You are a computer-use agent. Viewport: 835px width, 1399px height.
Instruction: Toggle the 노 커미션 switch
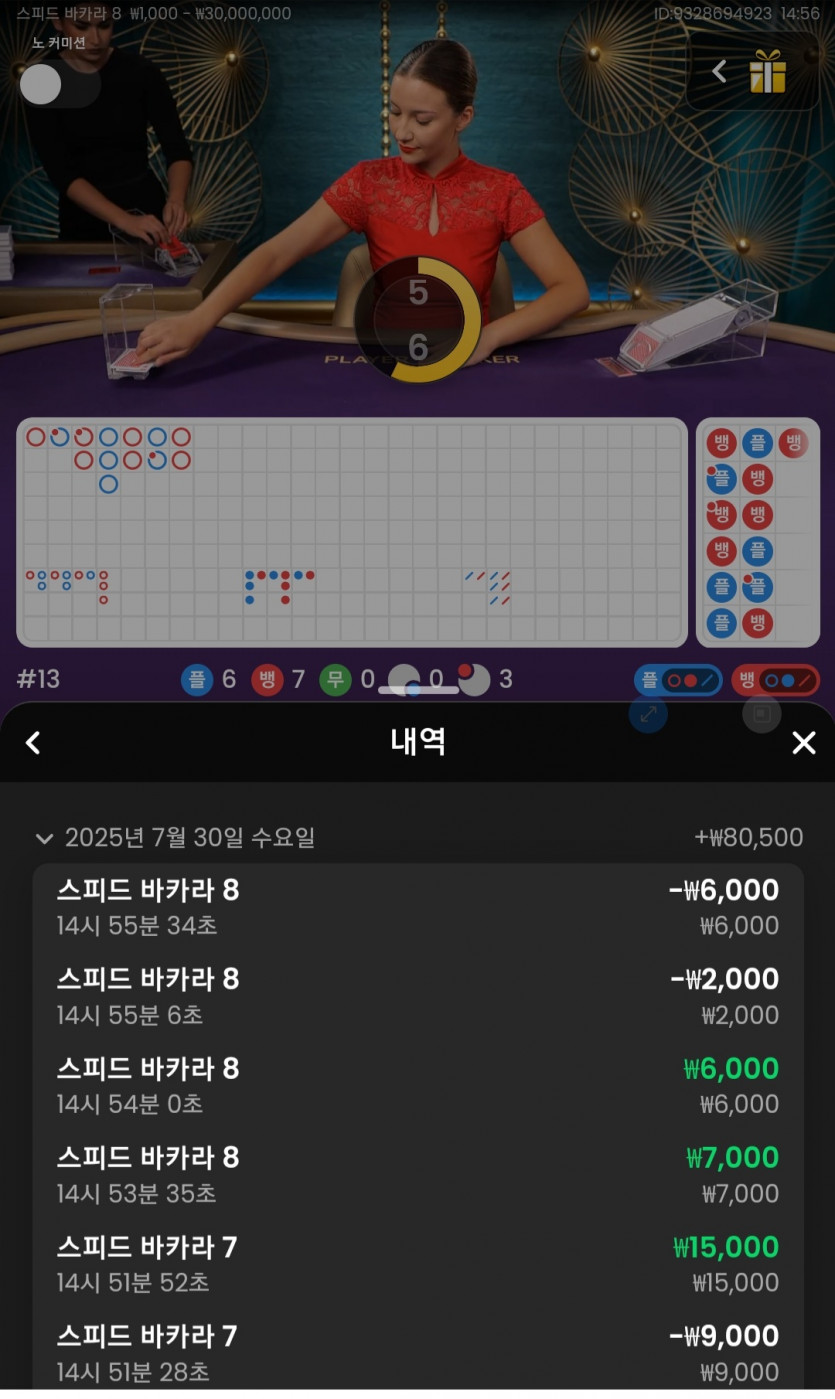click(x=58, y=85)
